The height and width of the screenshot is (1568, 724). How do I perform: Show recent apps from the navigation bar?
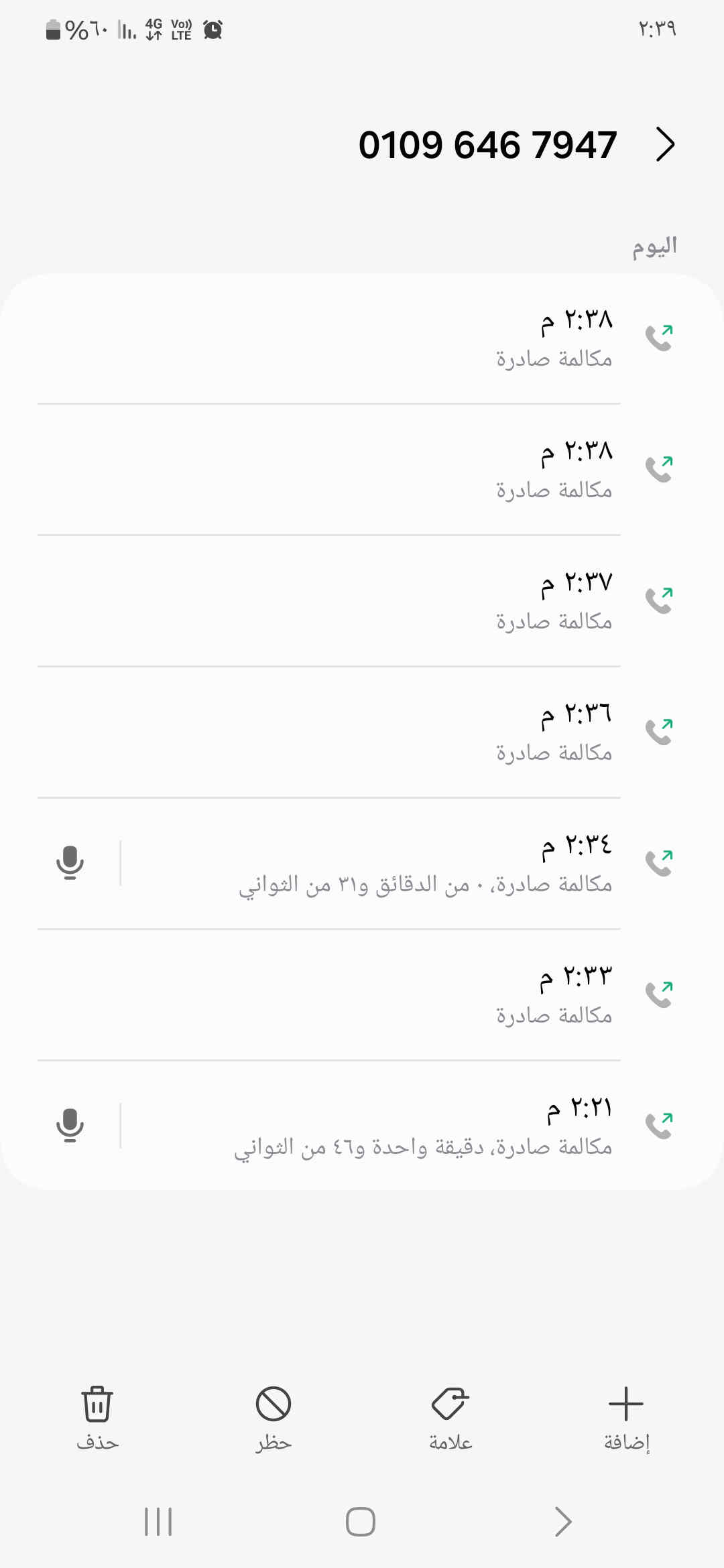pyautogui.click(x=158, y=1522)
